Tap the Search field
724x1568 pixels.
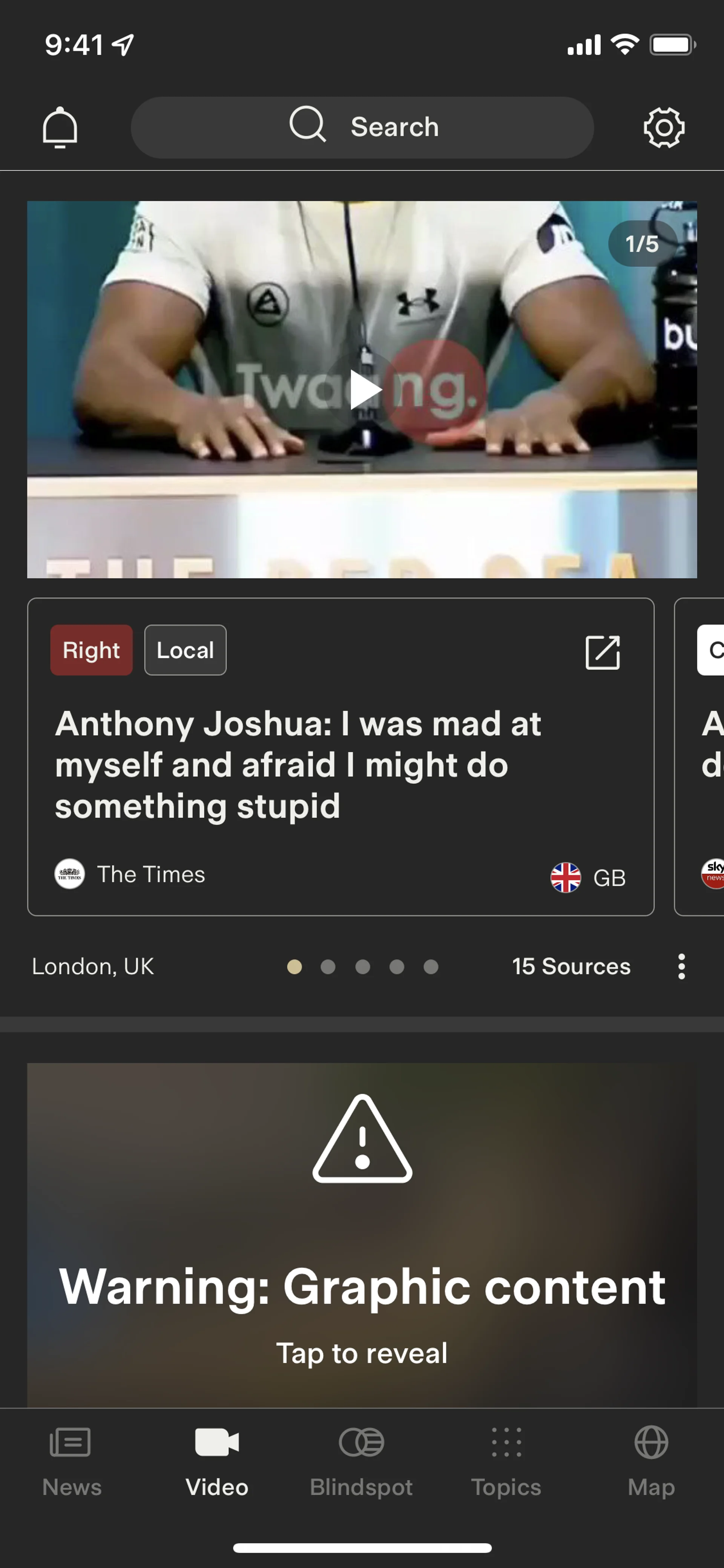(x=362, y=128)
